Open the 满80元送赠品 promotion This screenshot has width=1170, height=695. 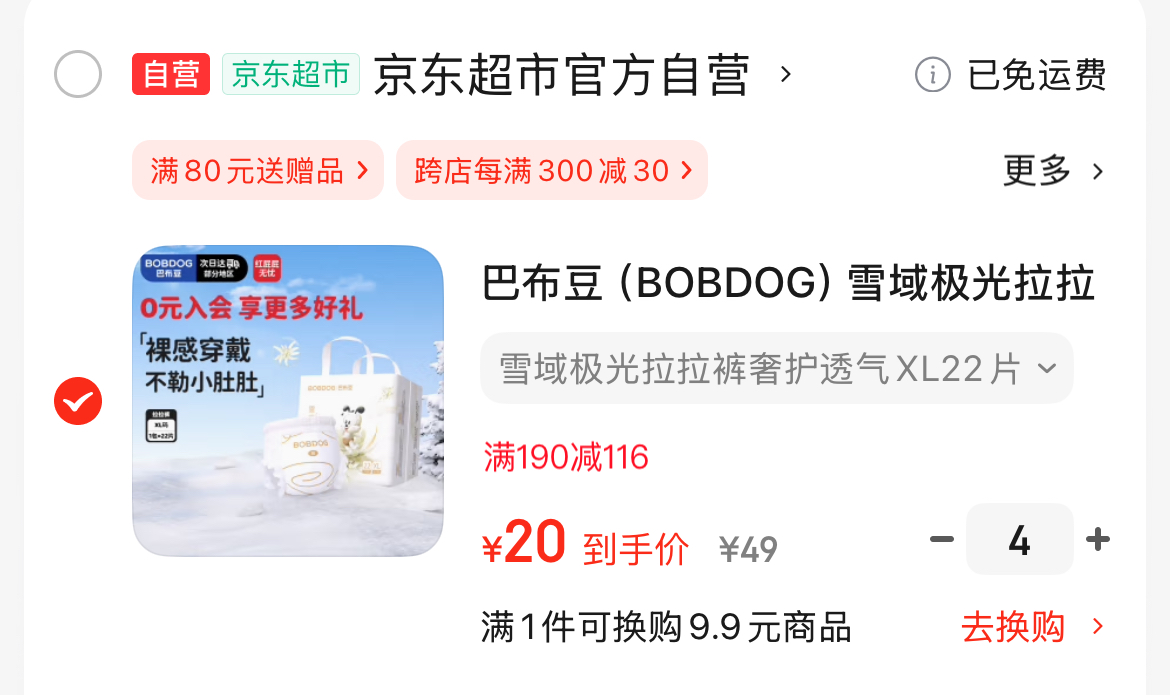(x=258, y=171)
